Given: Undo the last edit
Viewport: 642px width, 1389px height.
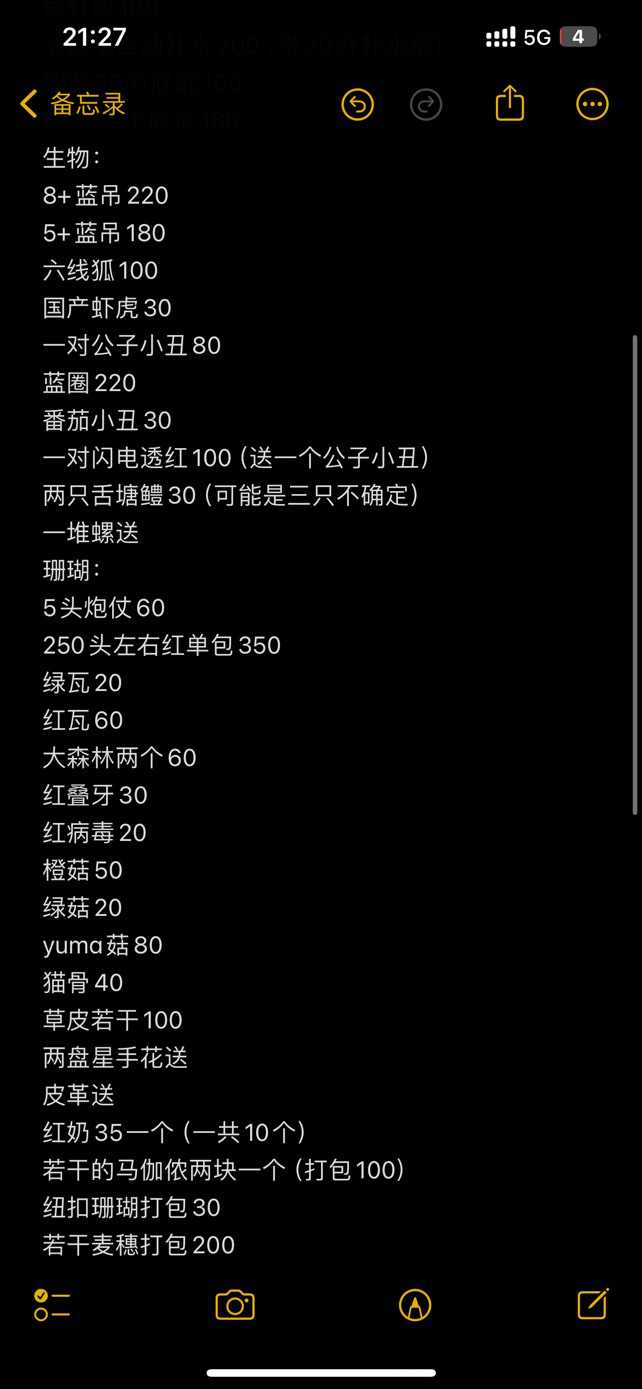Looking at the screenshot, I should 357,104.
